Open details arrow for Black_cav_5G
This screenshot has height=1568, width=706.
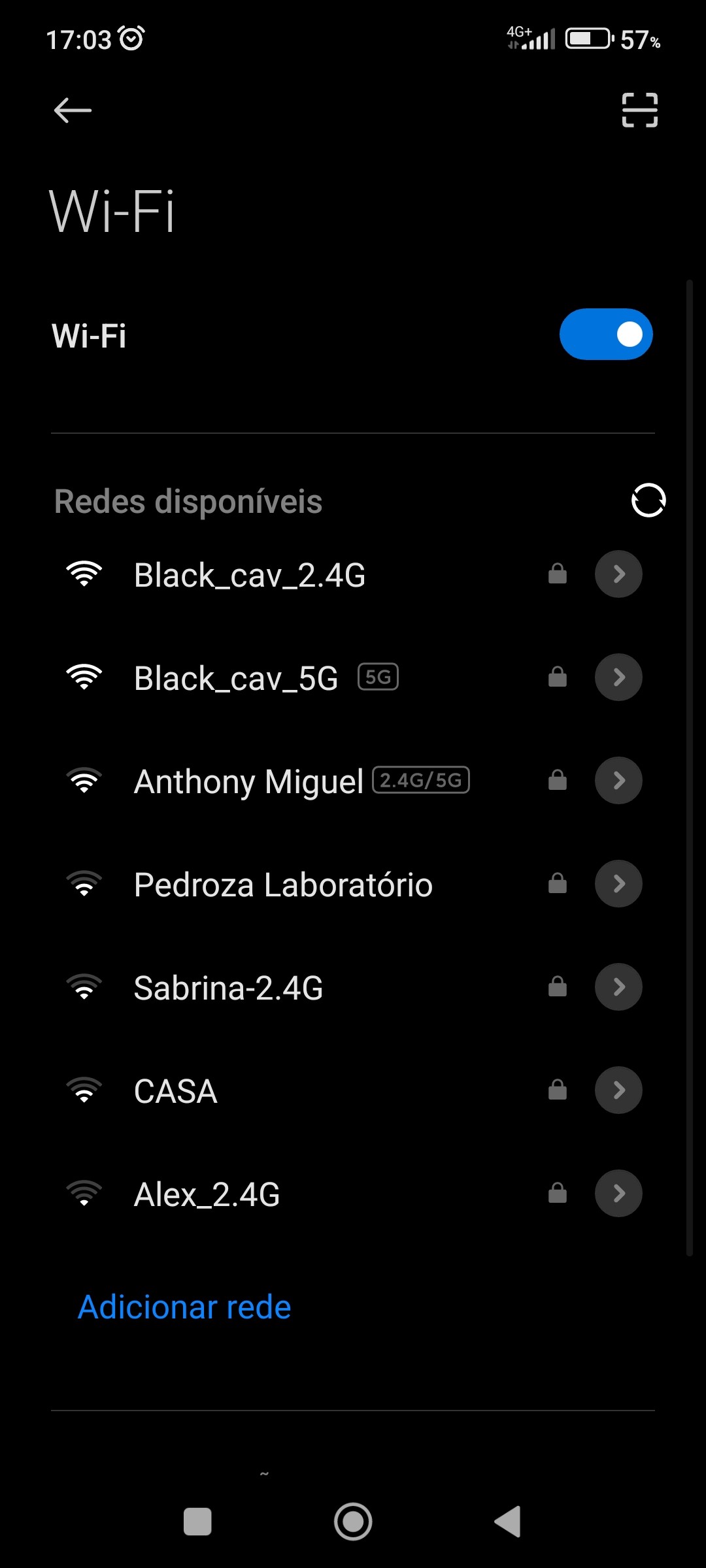click(618, 678)
